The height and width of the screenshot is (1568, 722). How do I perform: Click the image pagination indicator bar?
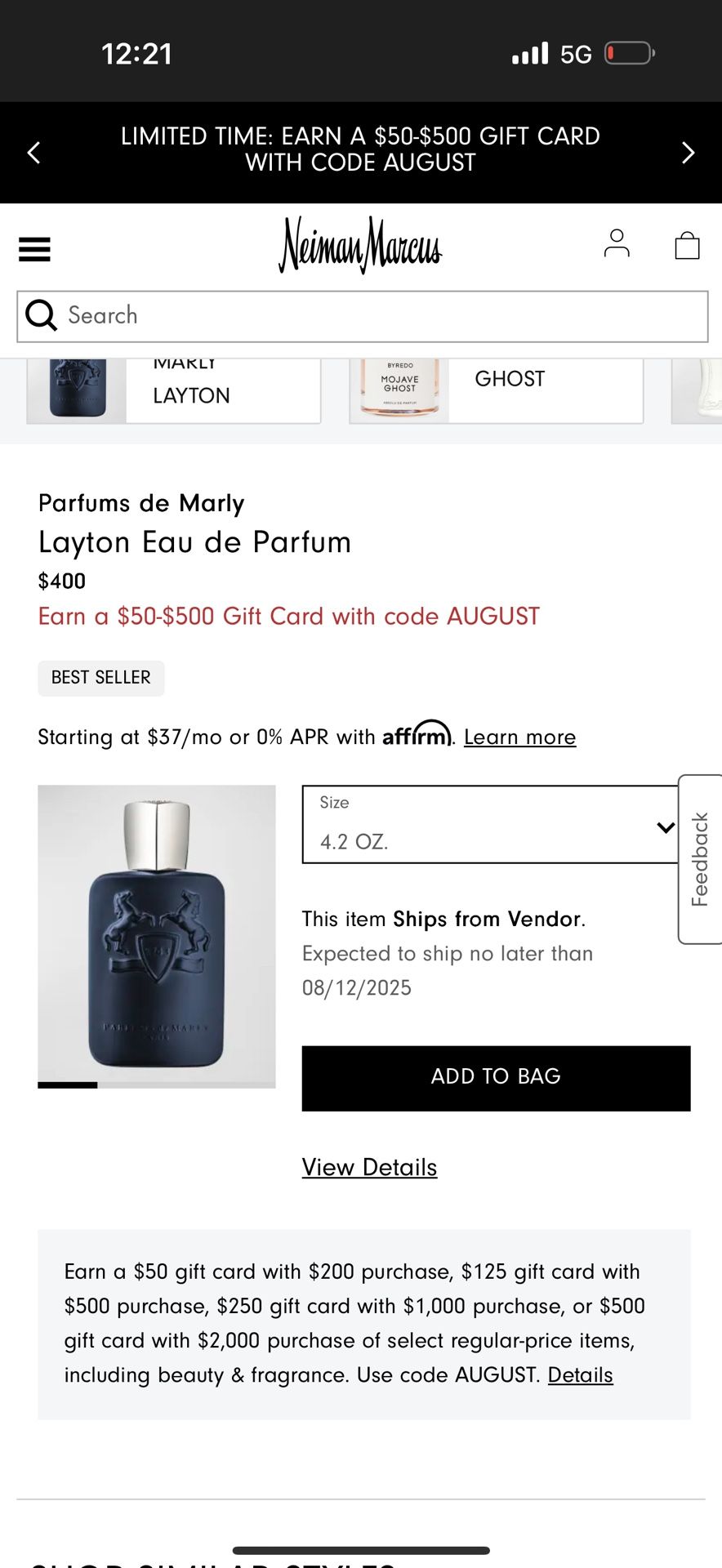(x=68, y=1084)
